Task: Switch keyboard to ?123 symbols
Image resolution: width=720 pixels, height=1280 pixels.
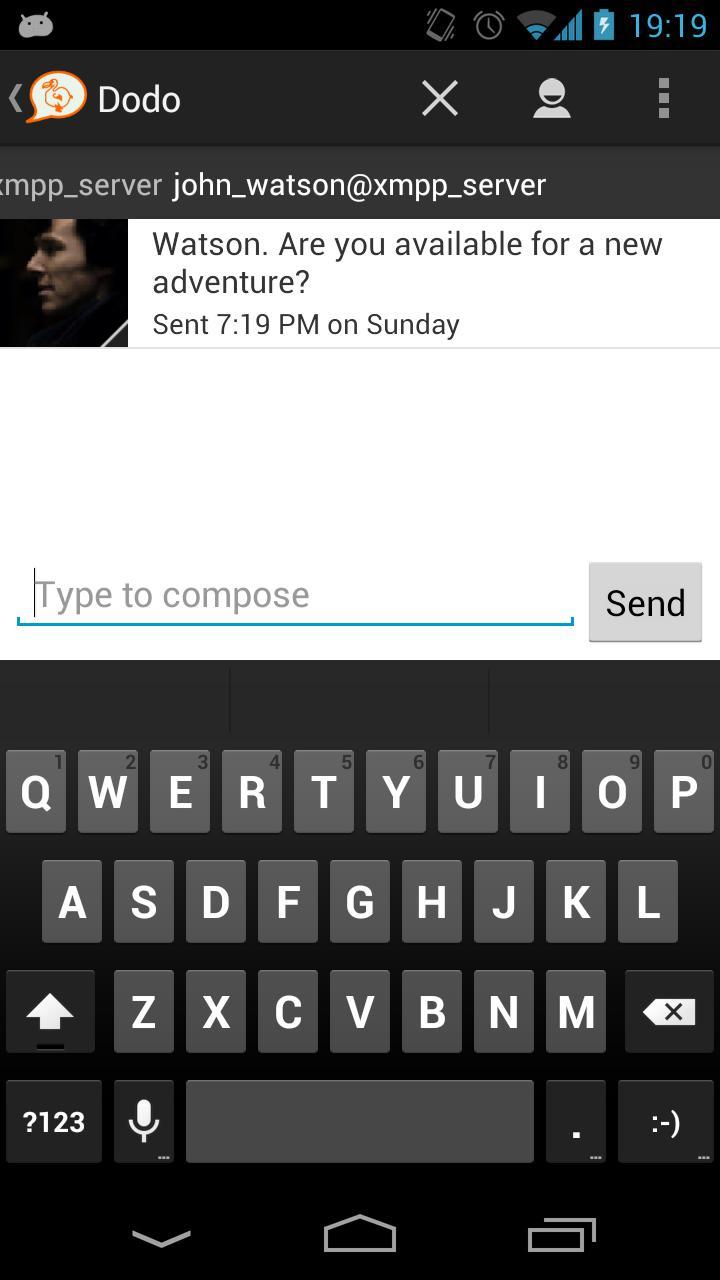Action: (x=54, y=1122)
